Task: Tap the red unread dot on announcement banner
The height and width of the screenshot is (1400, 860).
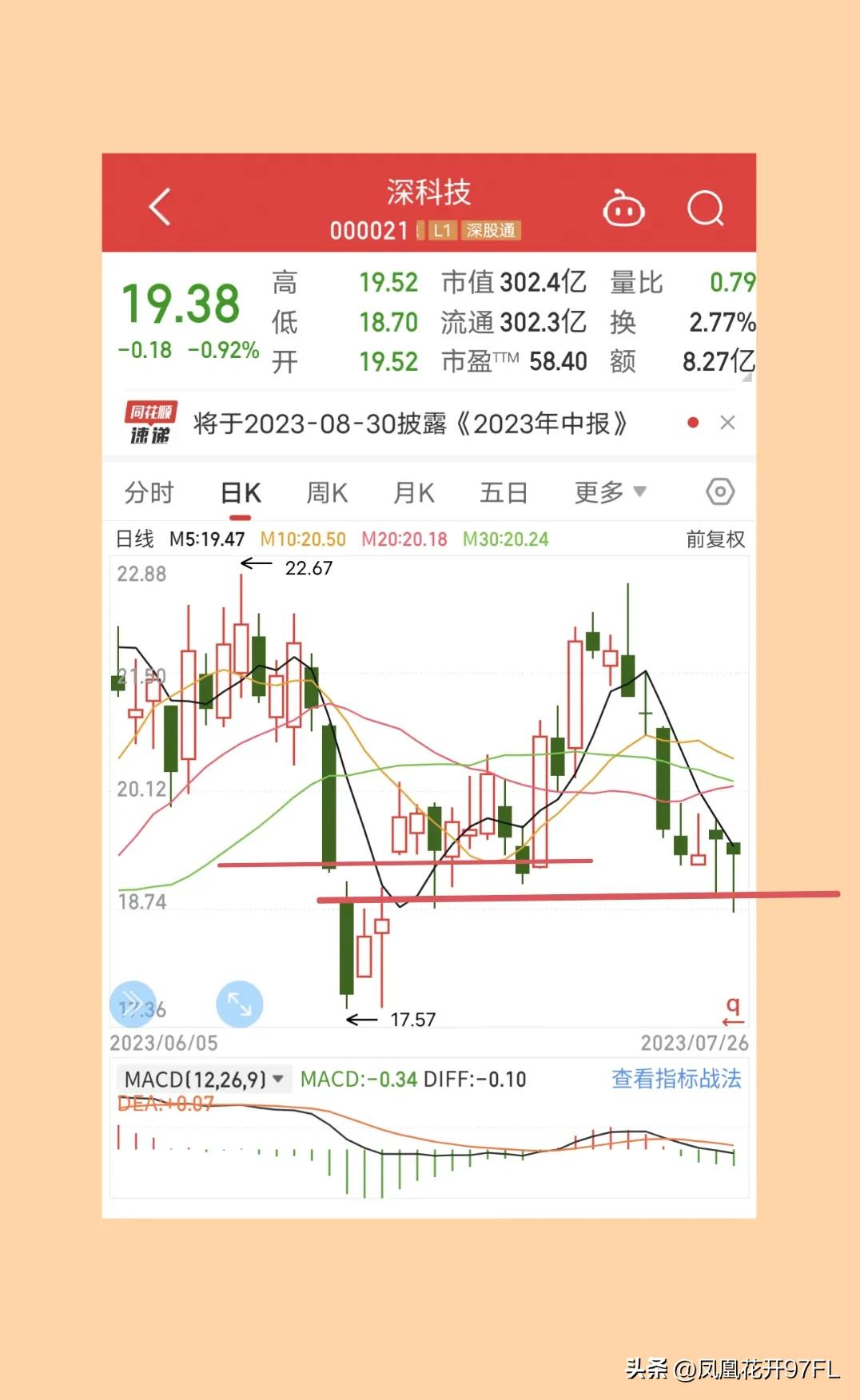Action: coord(692,423)
